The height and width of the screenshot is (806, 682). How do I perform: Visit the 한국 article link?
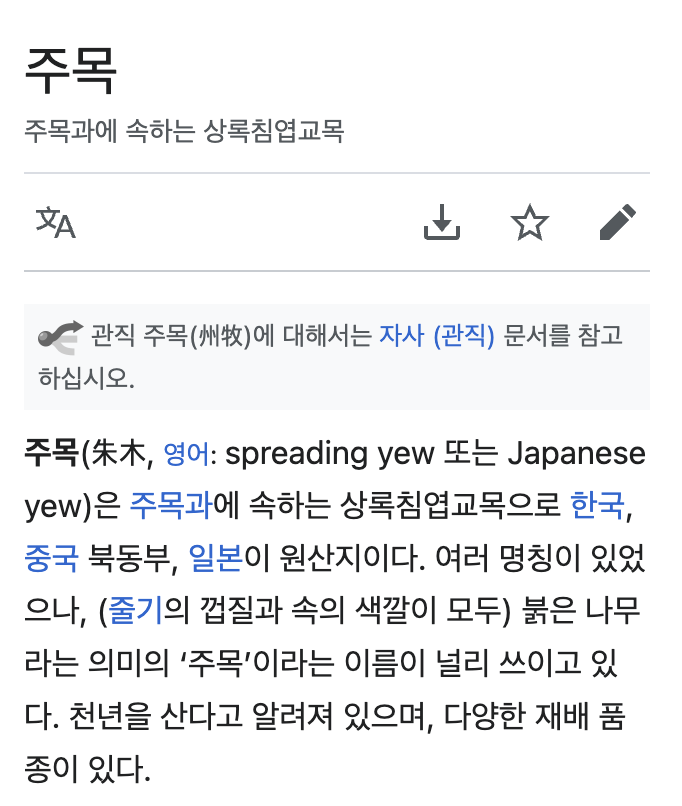point(597,506)
